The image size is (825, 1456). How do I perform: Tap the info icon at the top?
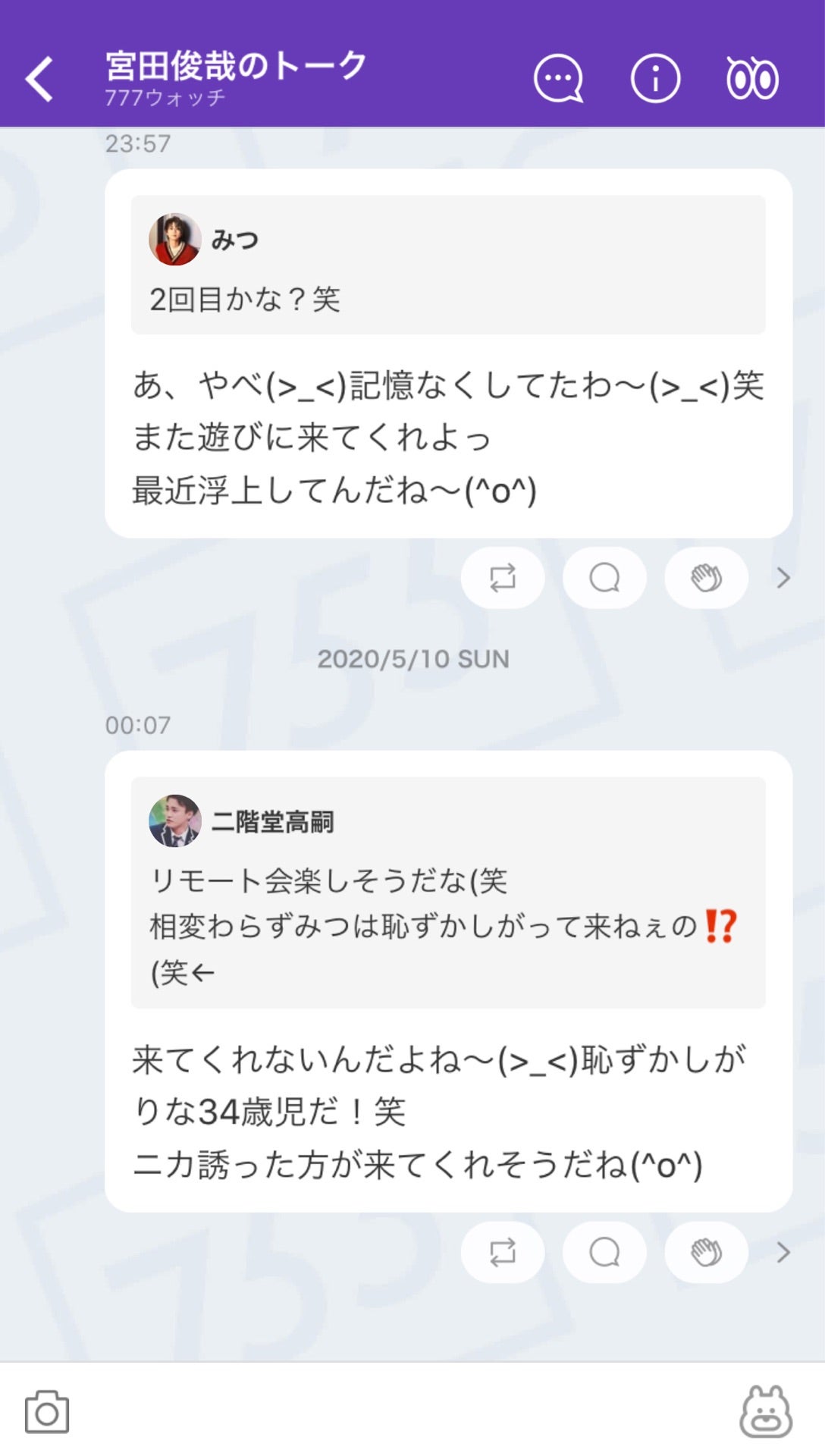(656, 78)
